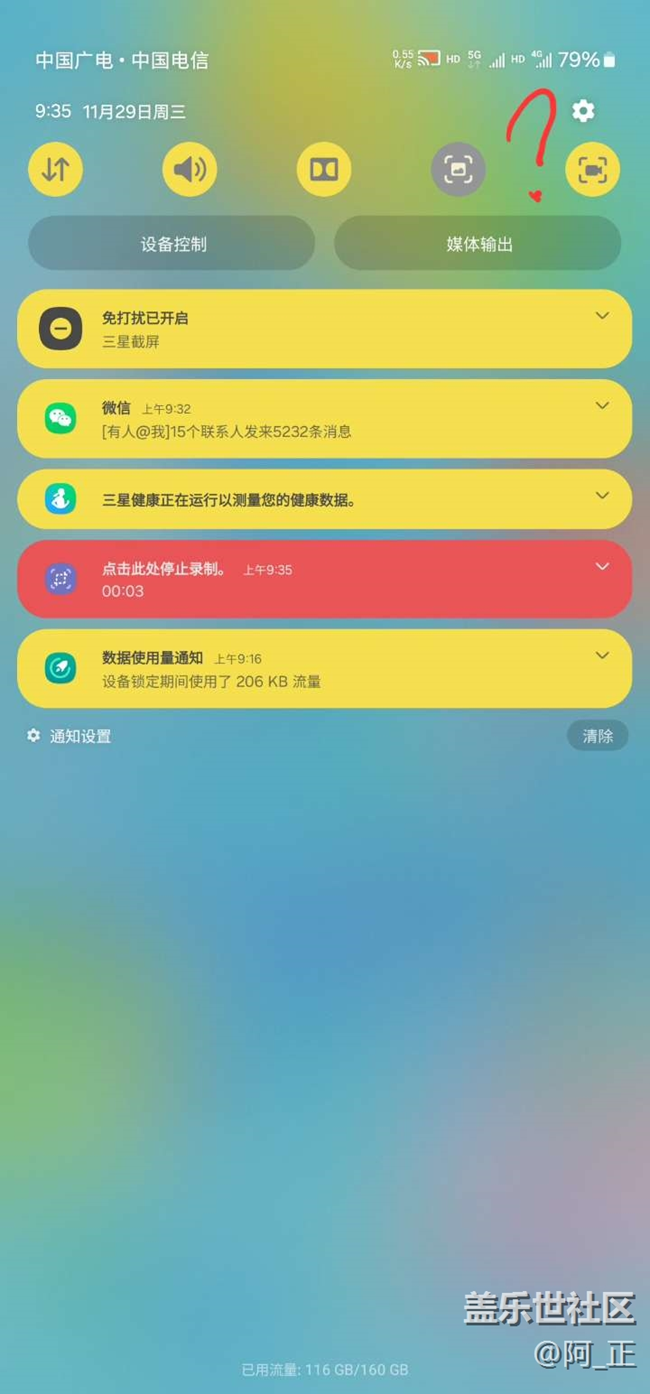Expand the 数据使用量通知 chevron
The height and width of the screenshot is (1394, 650).
[602, 656]
